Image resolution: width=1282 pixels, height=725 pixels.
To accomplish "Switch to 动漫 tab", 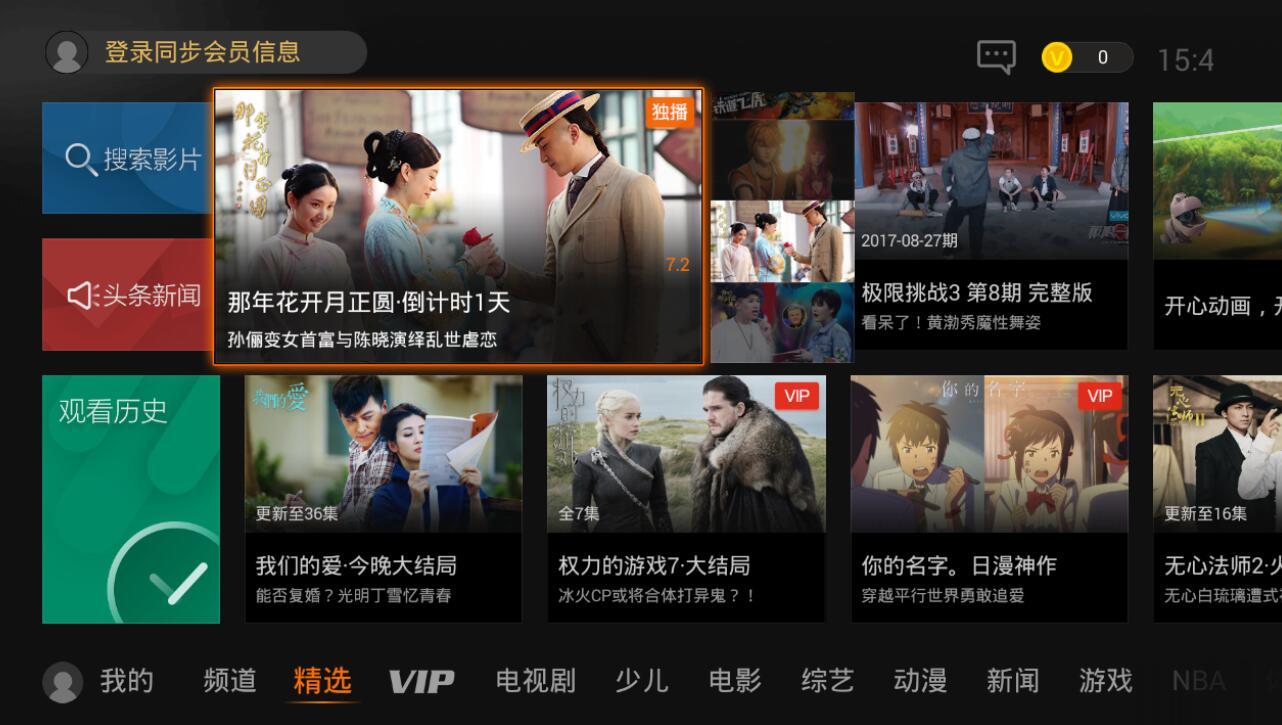I will tap(920, 682).
